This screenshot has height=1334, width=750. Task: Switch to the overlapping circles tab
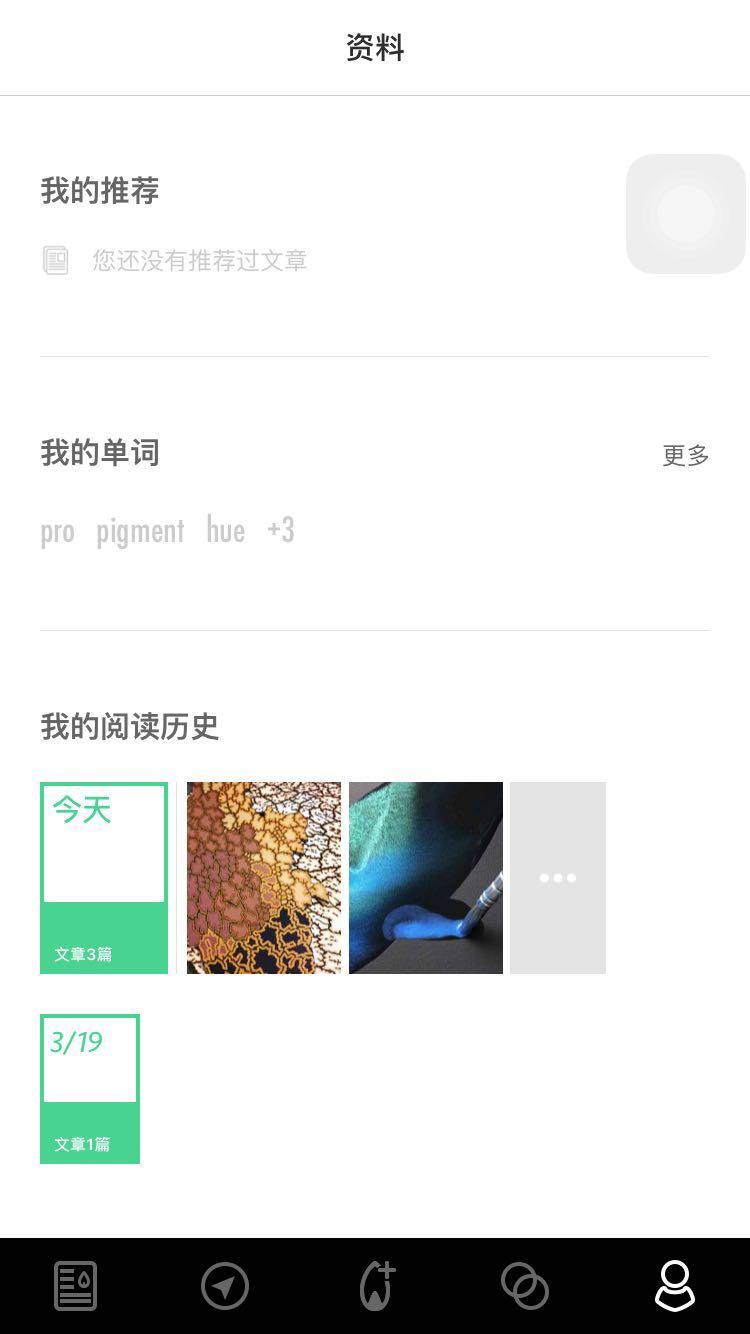click(x=525, y=1286)
